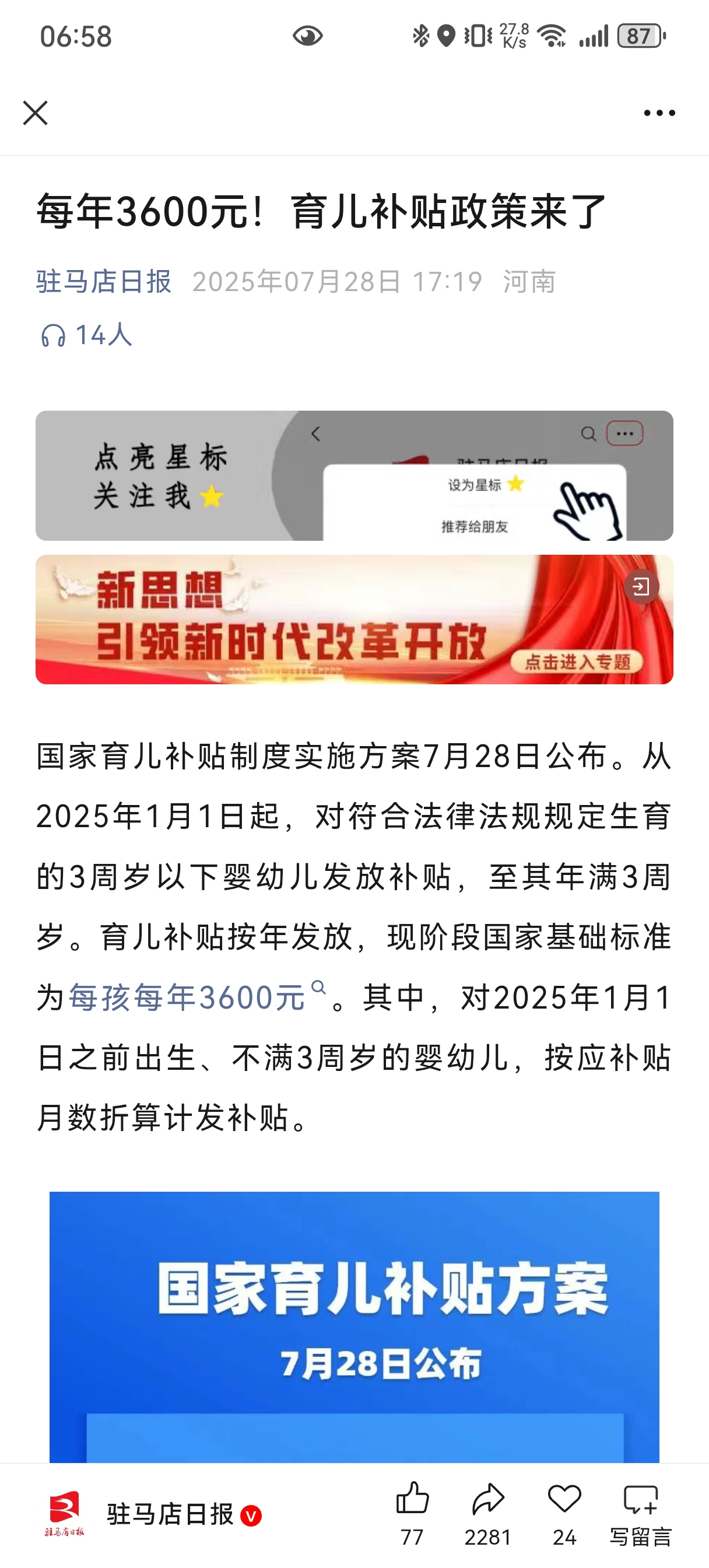This screenshot has width=709, height=1568.
Task: Open the three-dot overflow menu
Action: [659, 113]
